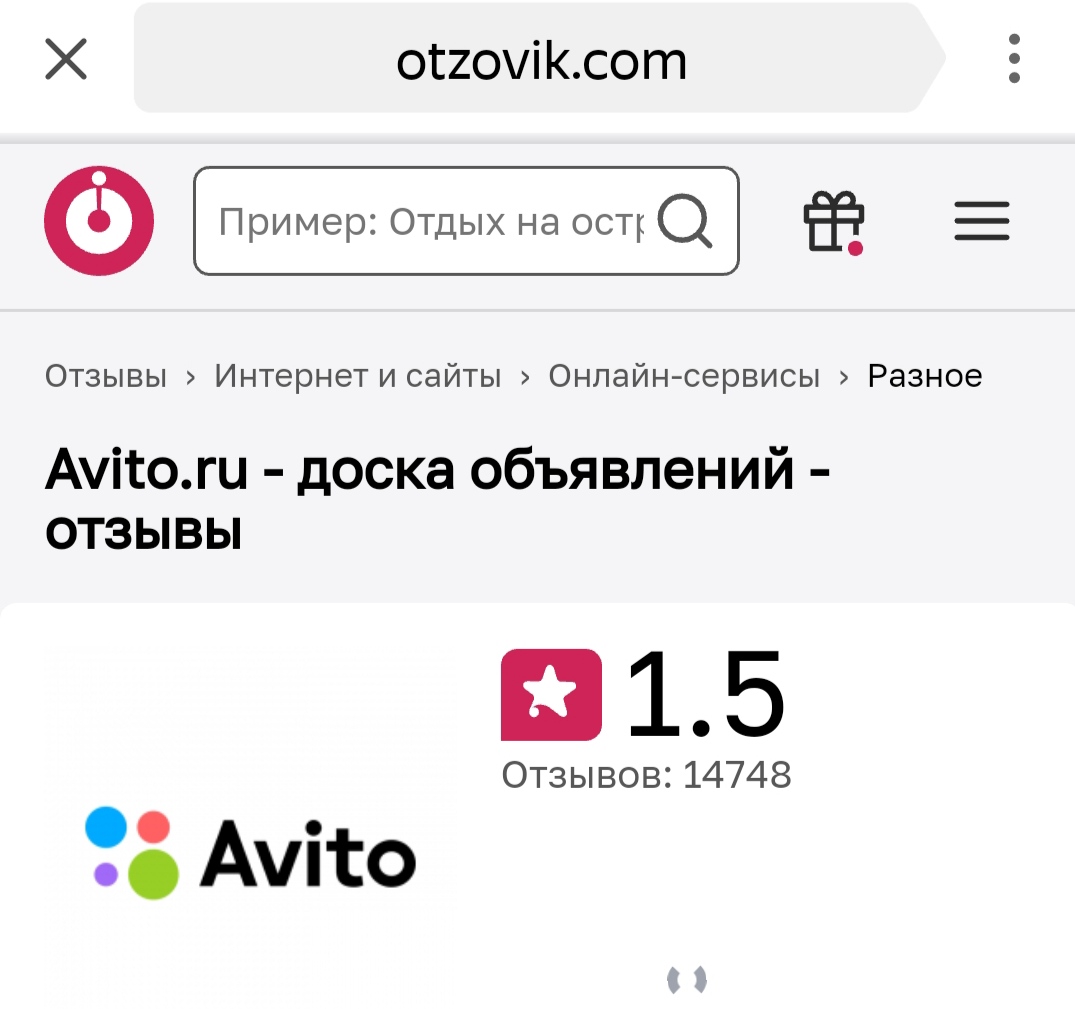Open the "Отзывы" breadcrumb link
The width and height of the screenshot is (1075, 1009).
pos(106,376)
